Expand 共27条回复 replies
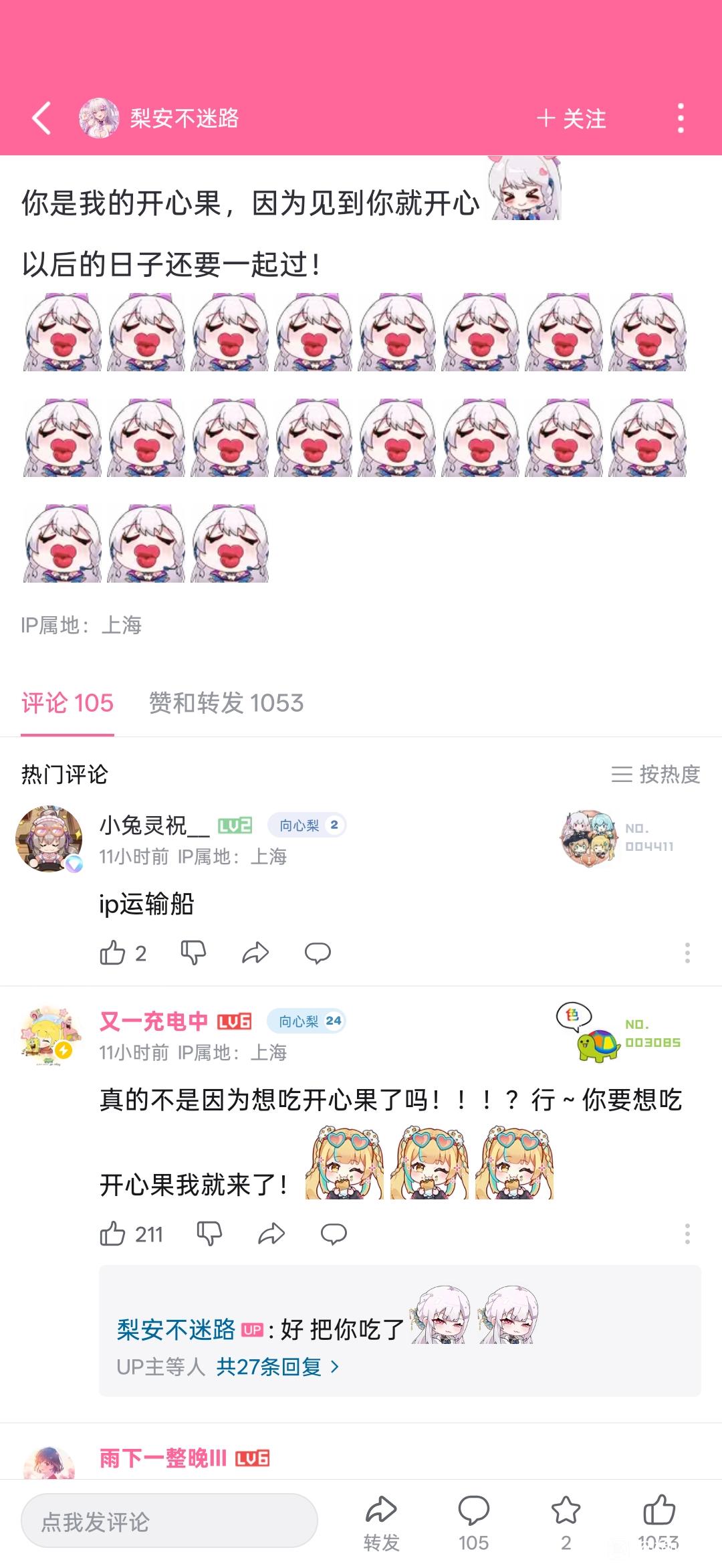Screen dimensions: 722x1568 [x=277, y=1366]
